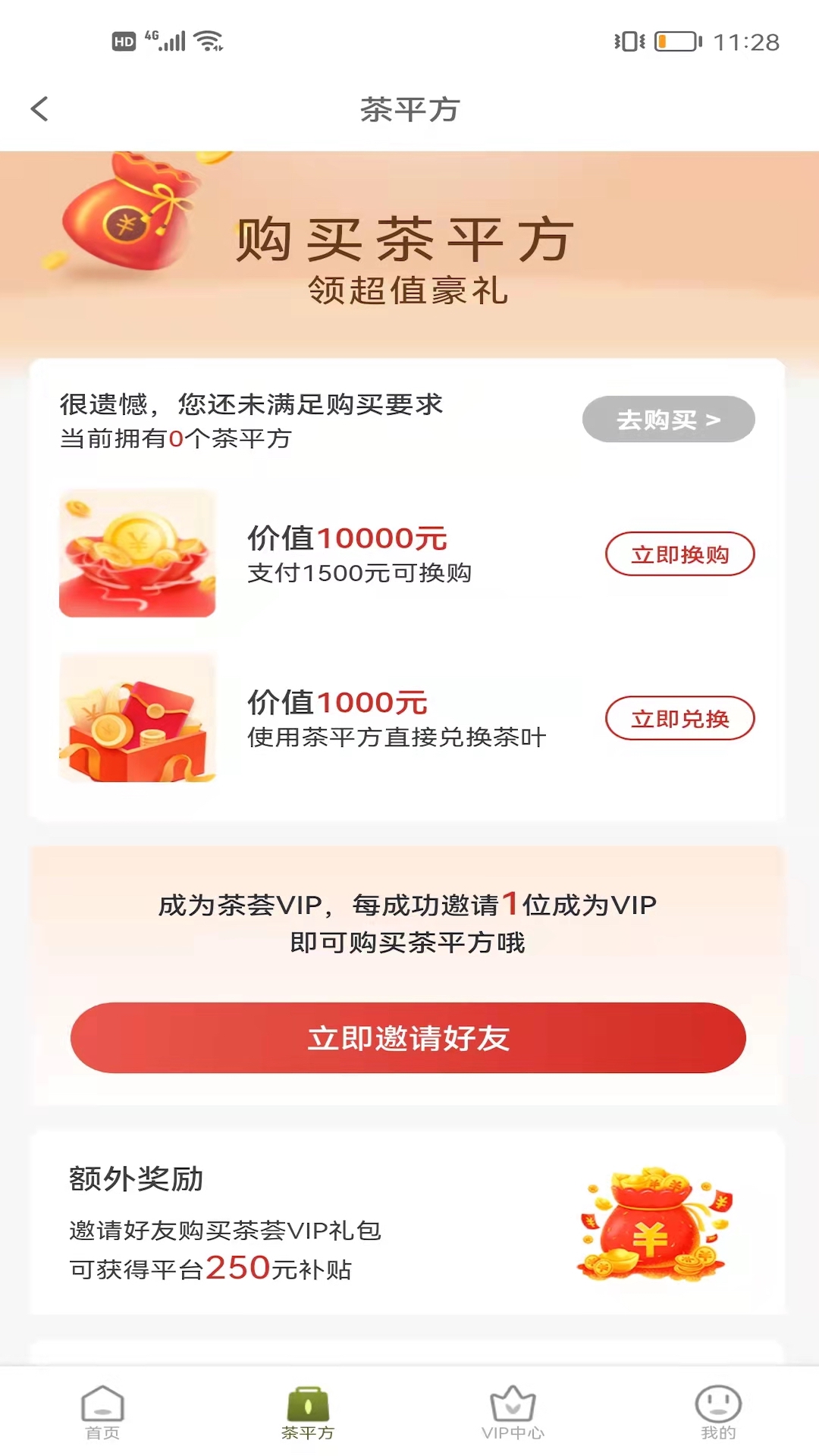Tap the 立即邀请好友 button

pyautogui.click(x=408, y=1037)
